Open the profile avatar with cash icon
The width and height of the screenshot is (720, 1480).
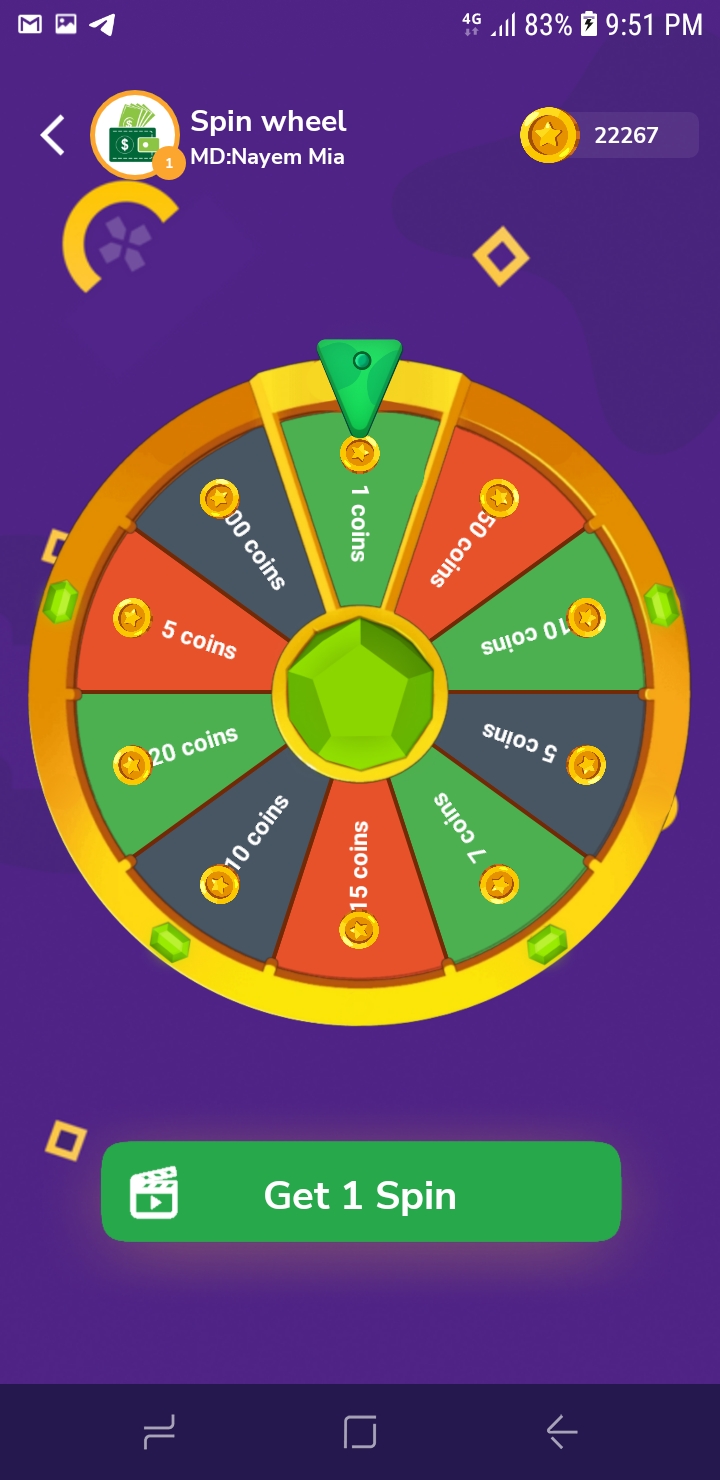[x=135, y=135]
